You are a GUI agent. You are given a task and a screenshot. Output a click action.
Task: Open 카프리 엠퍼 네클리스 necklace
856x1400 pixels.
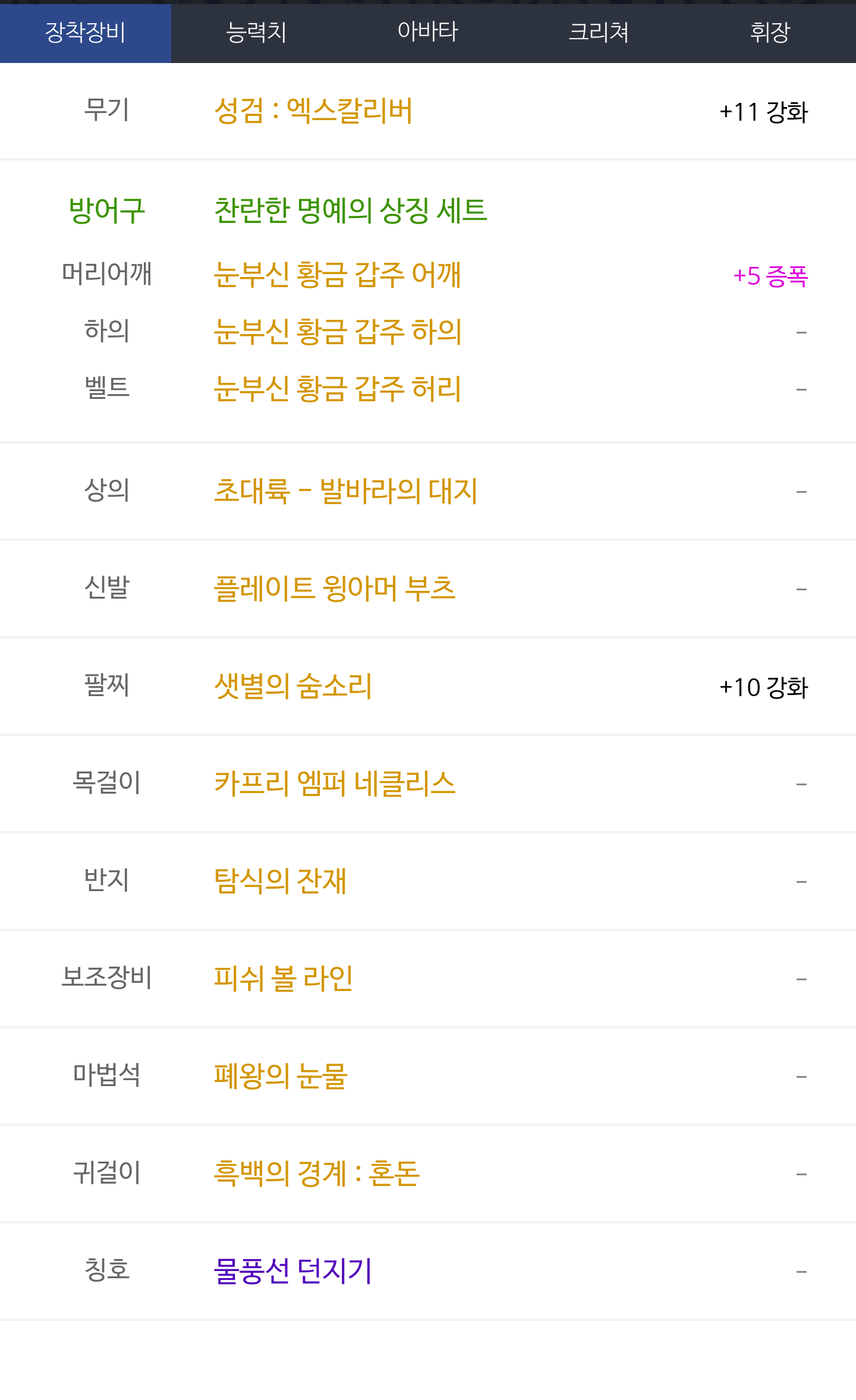[x=335, y=784]
